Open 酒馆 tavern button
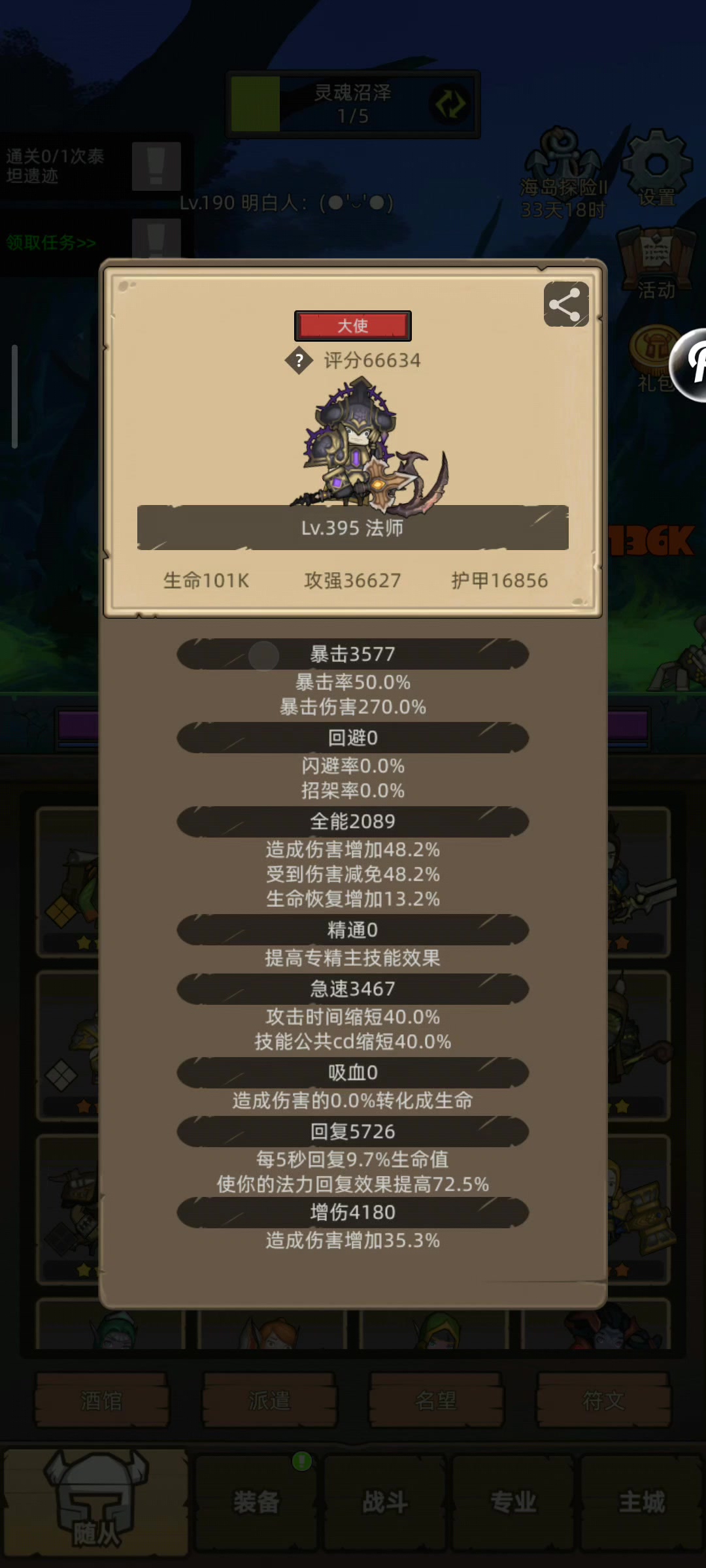The width and height of the screenshot is (706, 1568). pyautogui.click(x=101, y=1400)
